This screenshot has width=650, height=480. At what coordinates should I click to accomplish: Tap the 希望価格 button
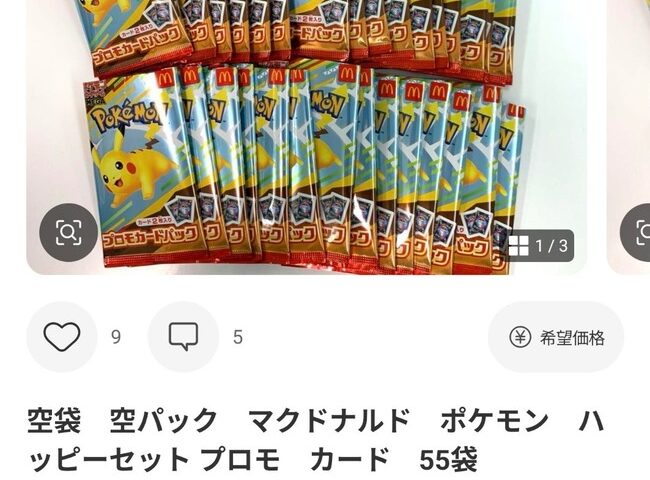(x=556, y=337)
